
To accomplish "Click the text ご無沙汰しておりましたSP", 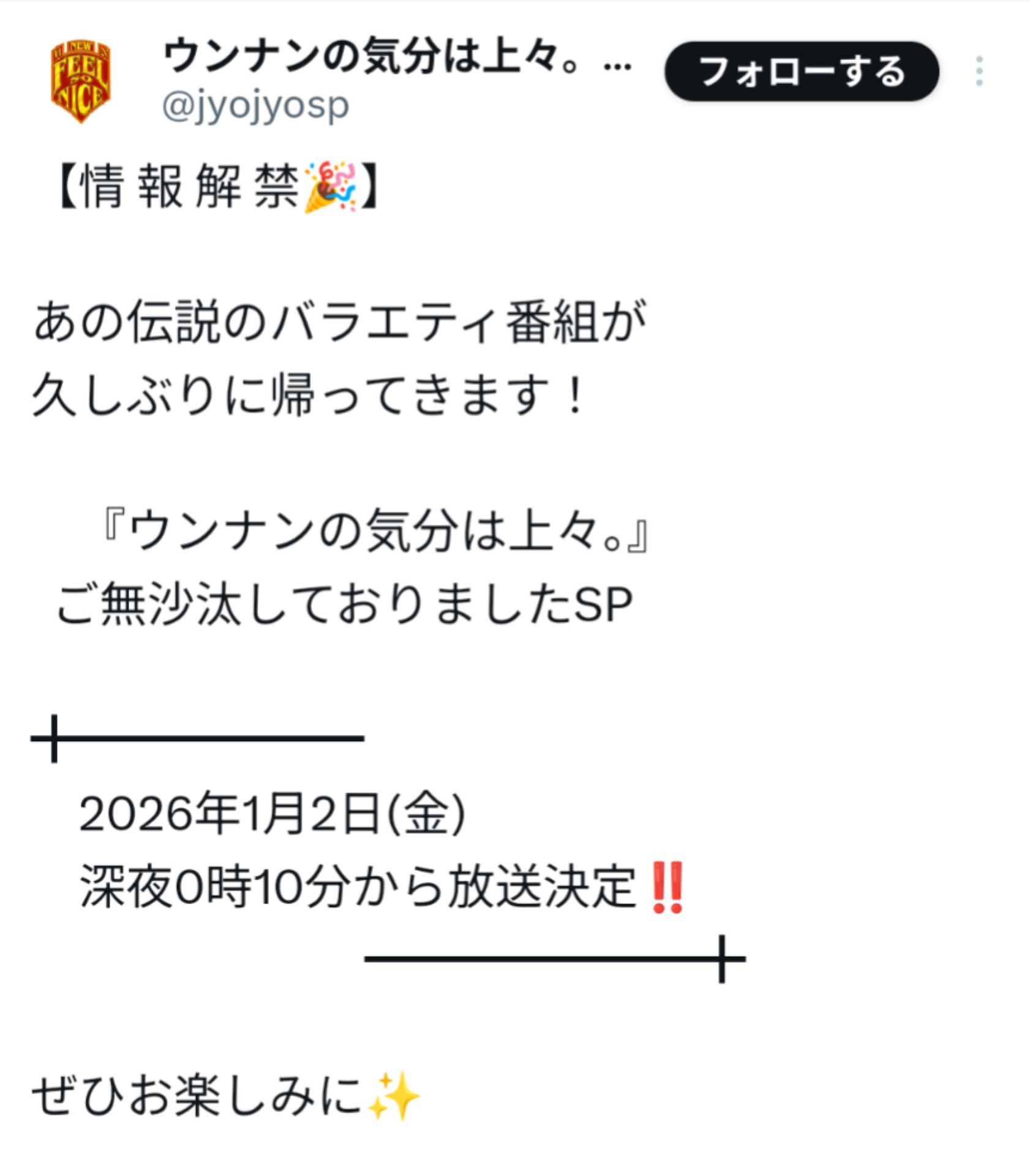I will [343, 603].
